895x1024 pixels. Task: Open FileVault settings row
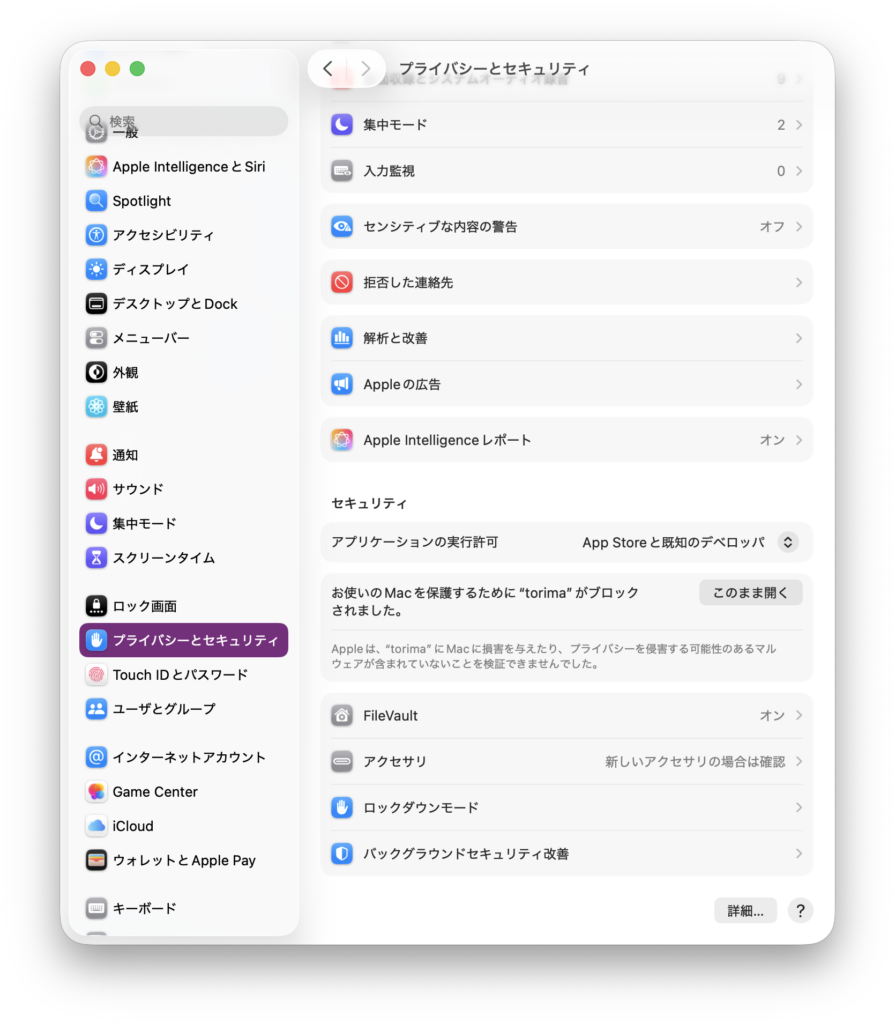pyautogui.click(x=566, y=716)
